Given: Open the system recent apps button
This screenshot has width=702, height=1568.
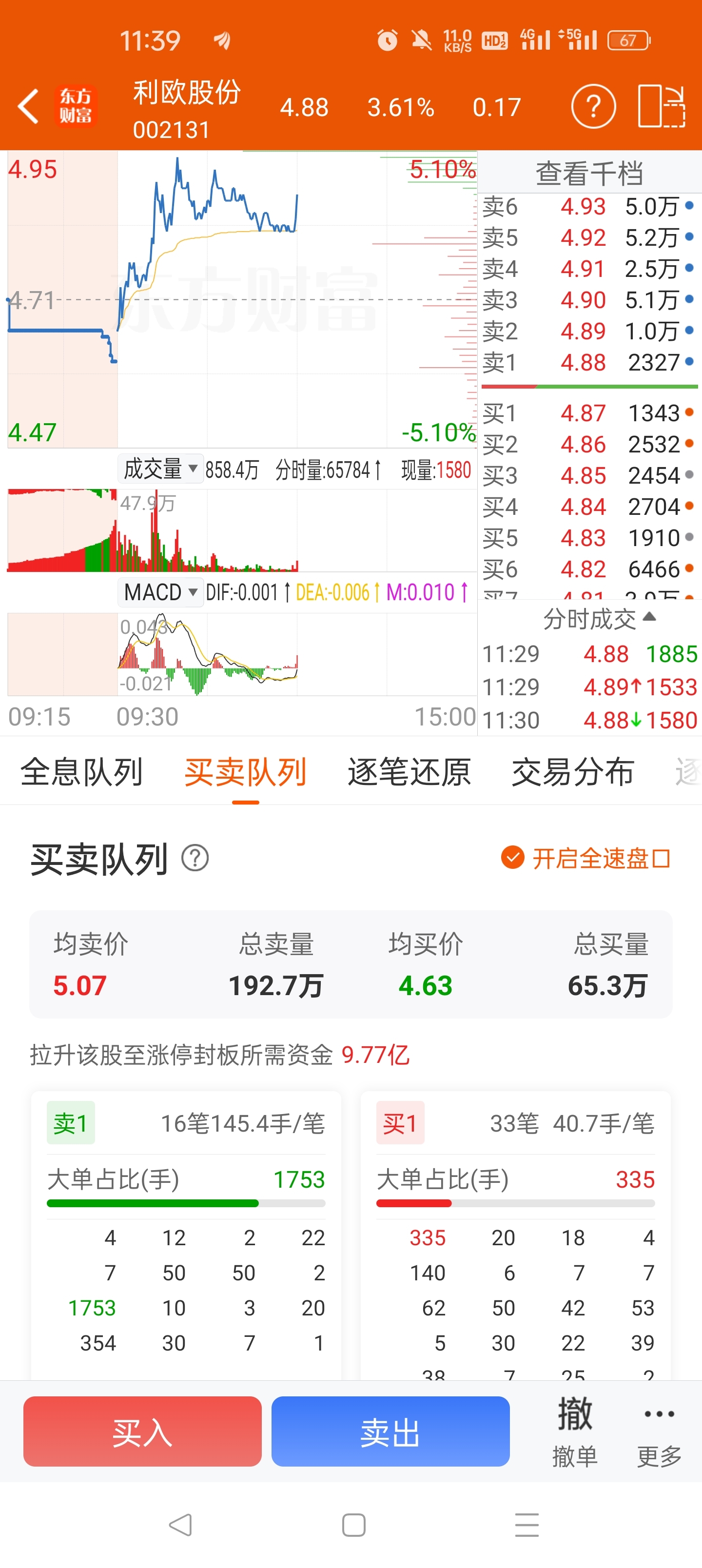Looking at the screenshot, I should coord(526,1526).
